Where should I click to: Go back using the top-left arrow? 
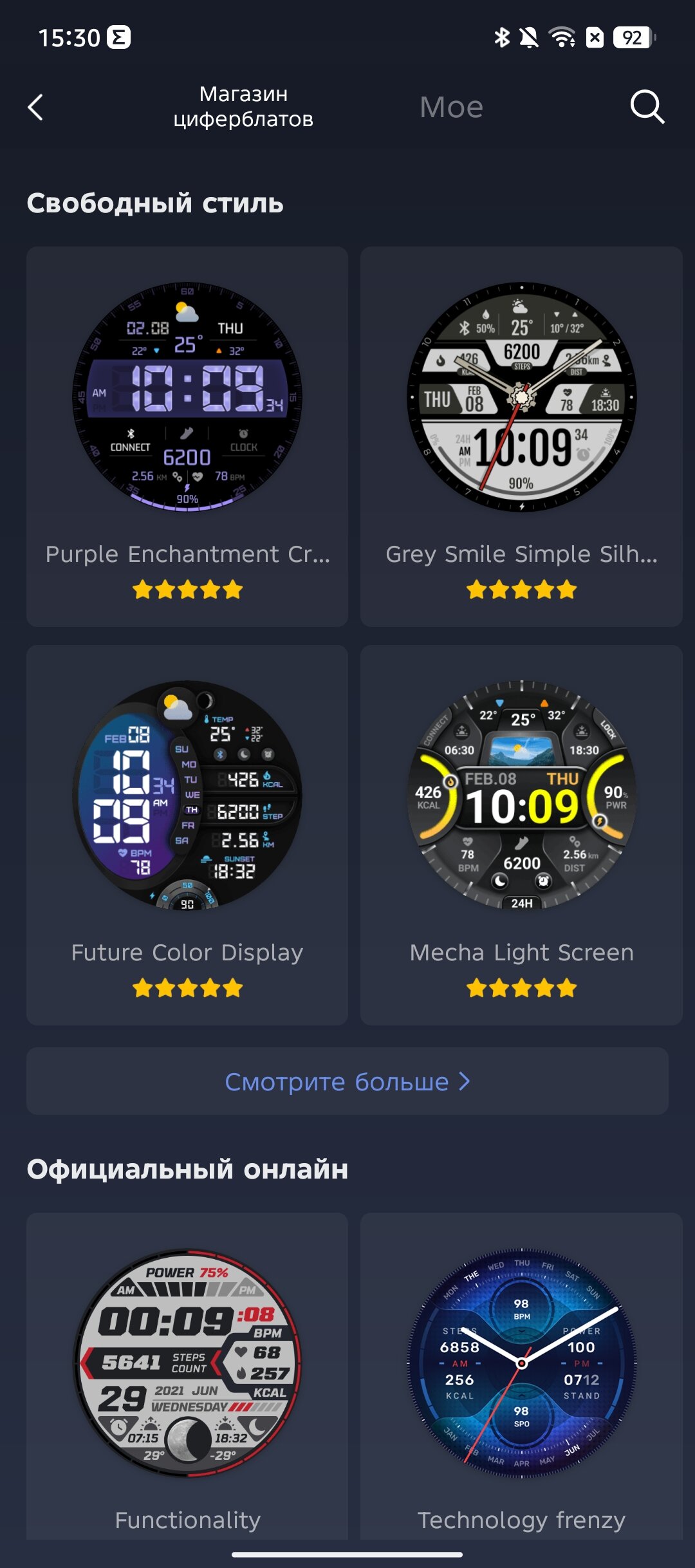click(x=36, y=107)
